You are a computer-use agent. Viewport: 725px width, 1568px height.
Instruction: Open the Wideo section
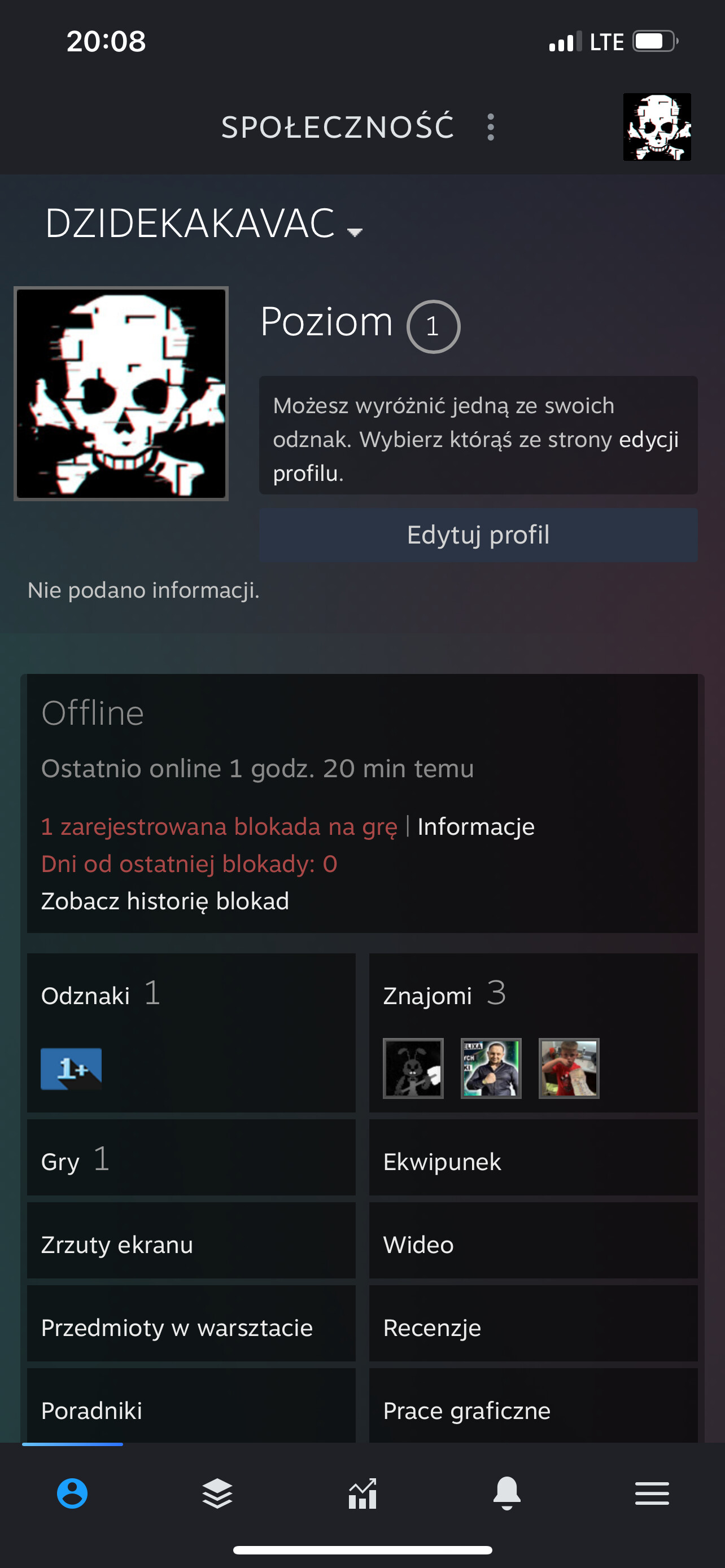click(x=533, y=1240)
